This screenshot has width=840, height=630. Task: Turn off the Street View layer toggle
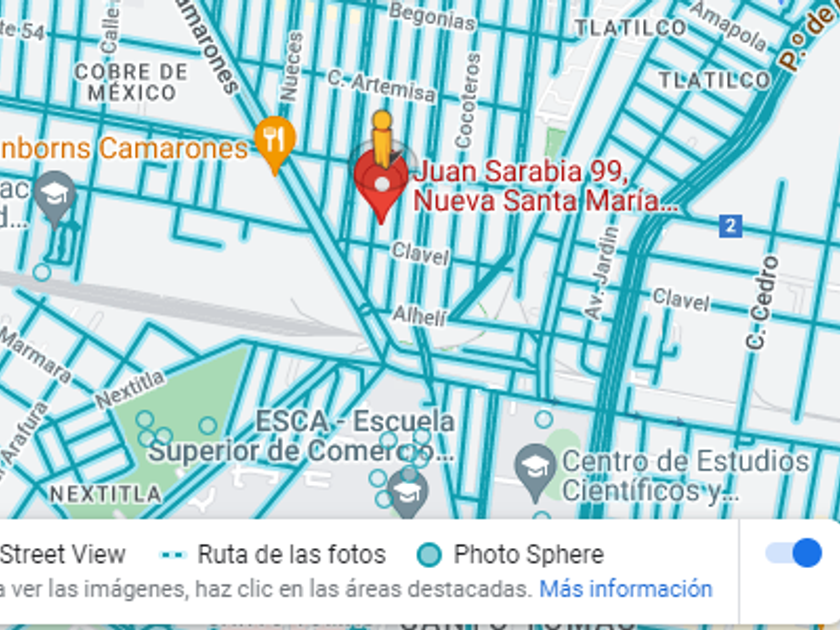click(794, 553)
